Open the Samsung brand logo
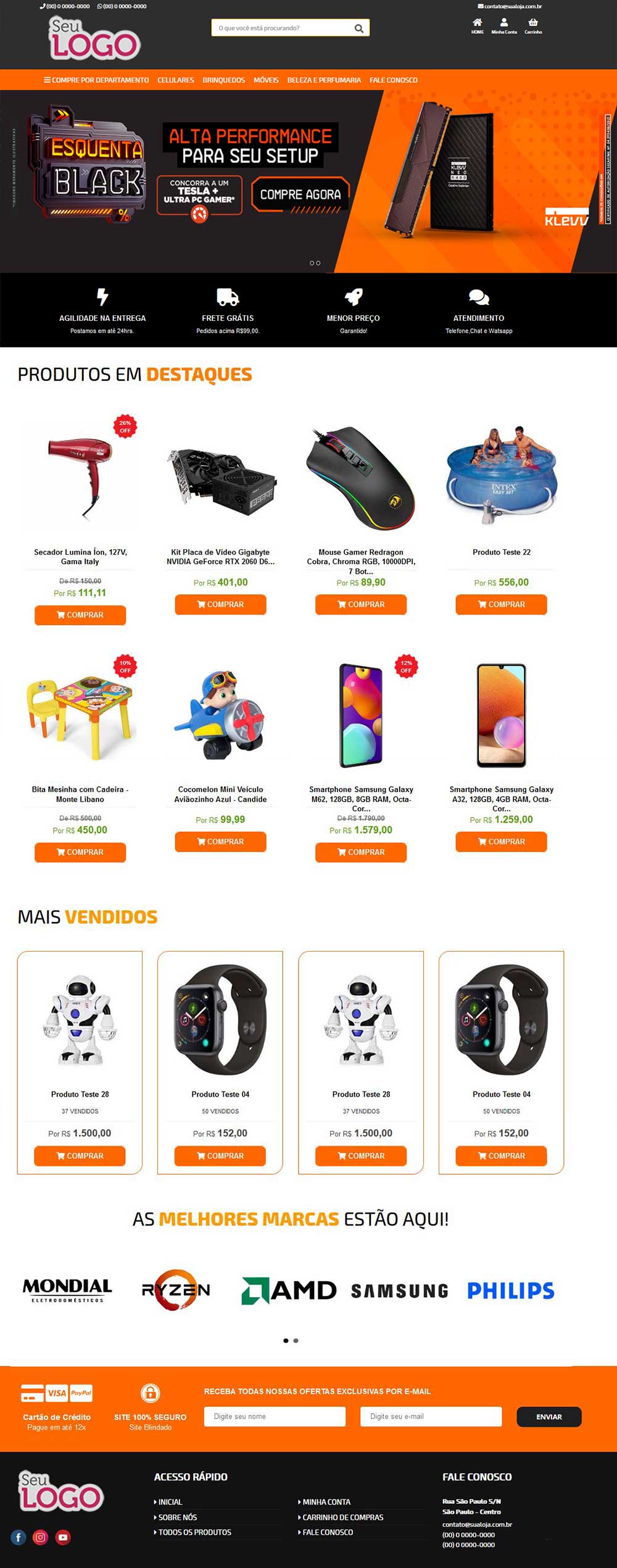The height and width of the screenshot is (1568, 617). [x=400, y=1290]
